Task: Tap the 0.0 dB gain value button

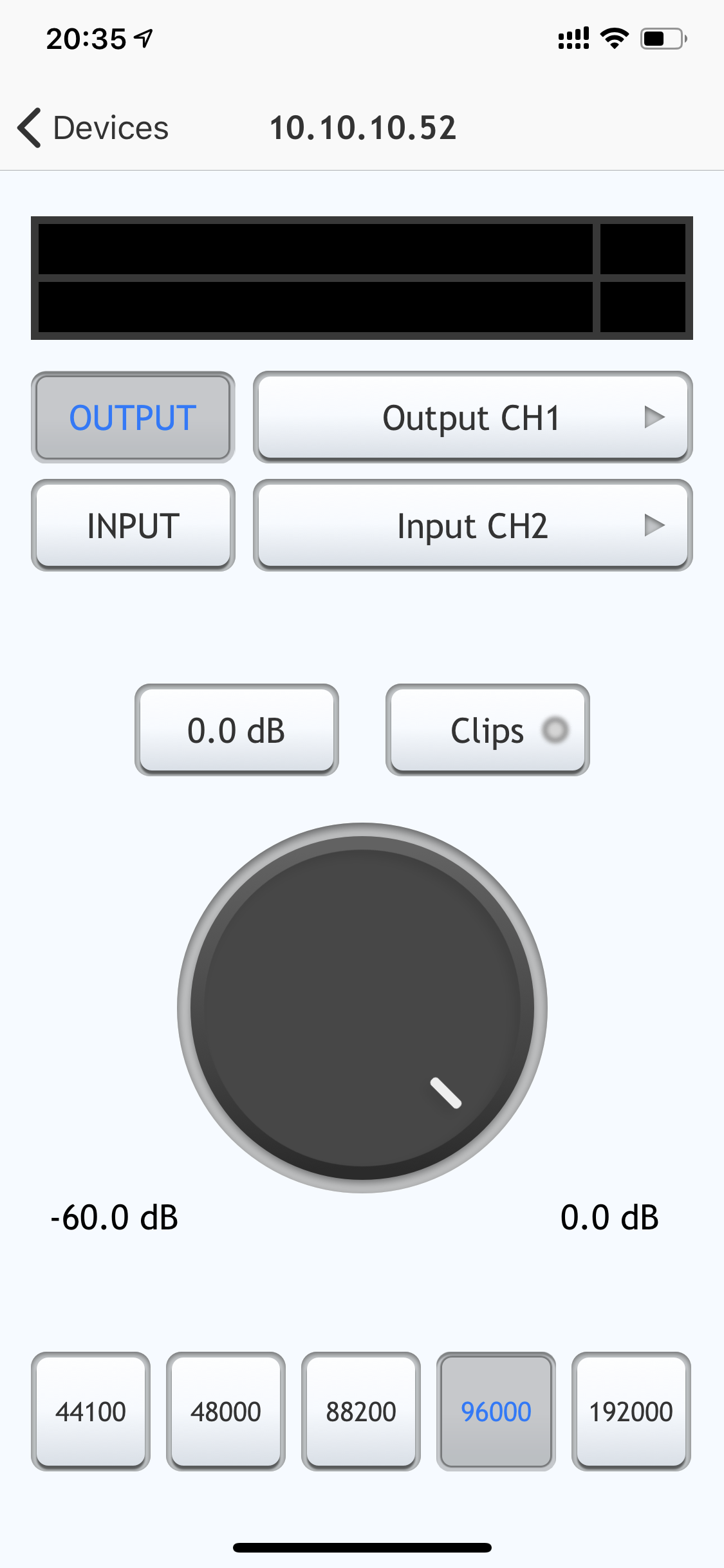Action: coord(236,730)
